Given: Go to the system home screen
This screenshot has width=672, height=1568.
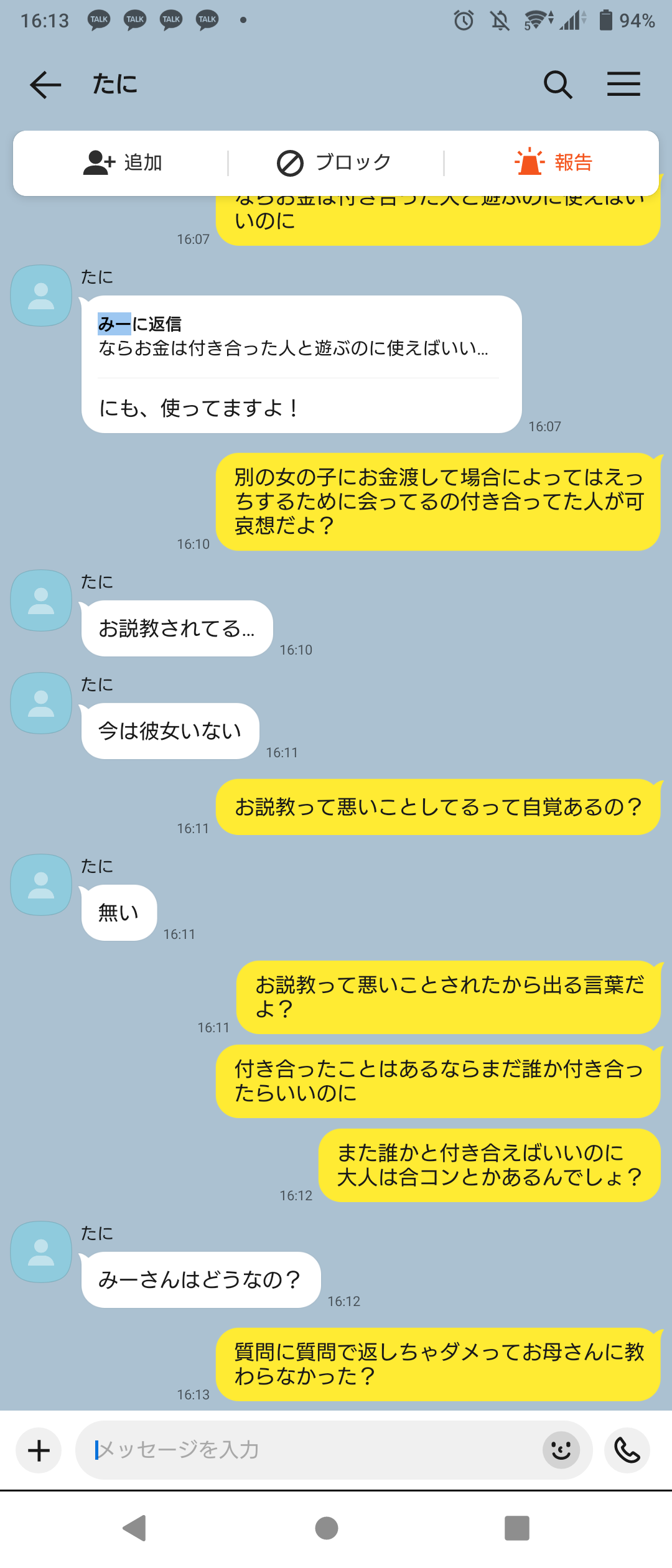Looking at the screenshot, I should coord(327,1528).
